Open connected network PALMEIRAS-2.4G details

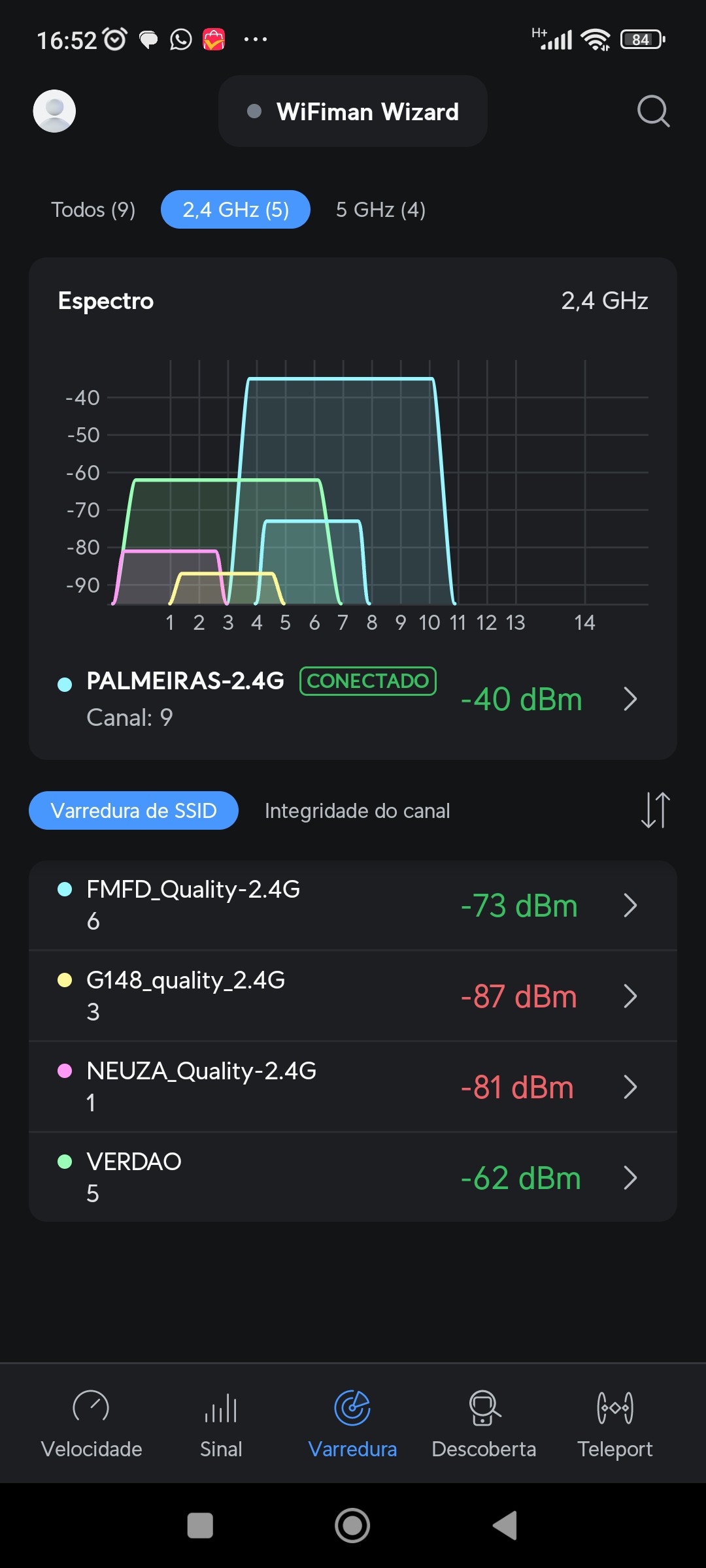click(353, 699)
